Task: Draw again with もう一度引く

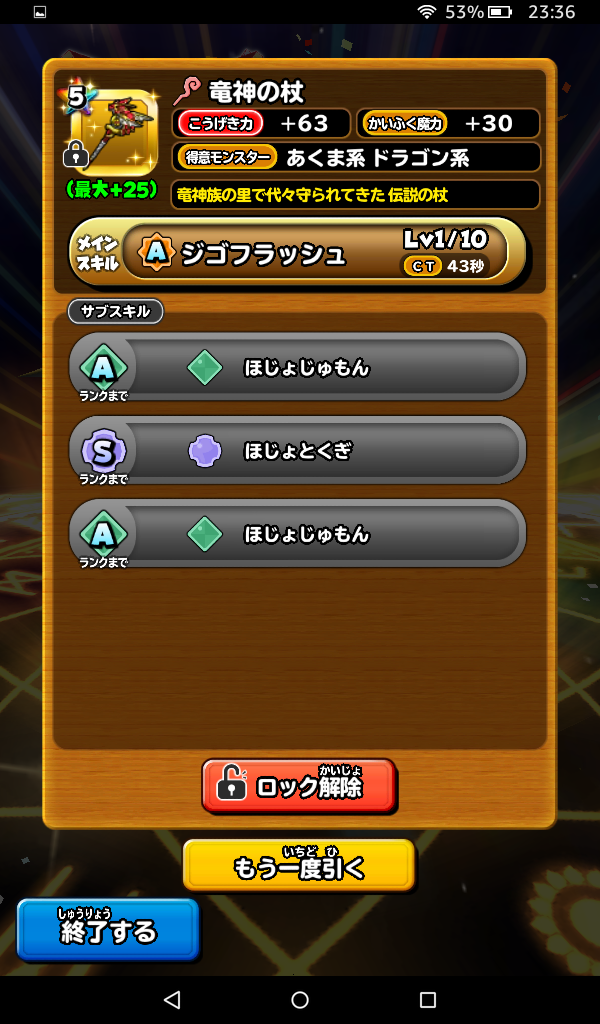Action: (x=298, y=865)
